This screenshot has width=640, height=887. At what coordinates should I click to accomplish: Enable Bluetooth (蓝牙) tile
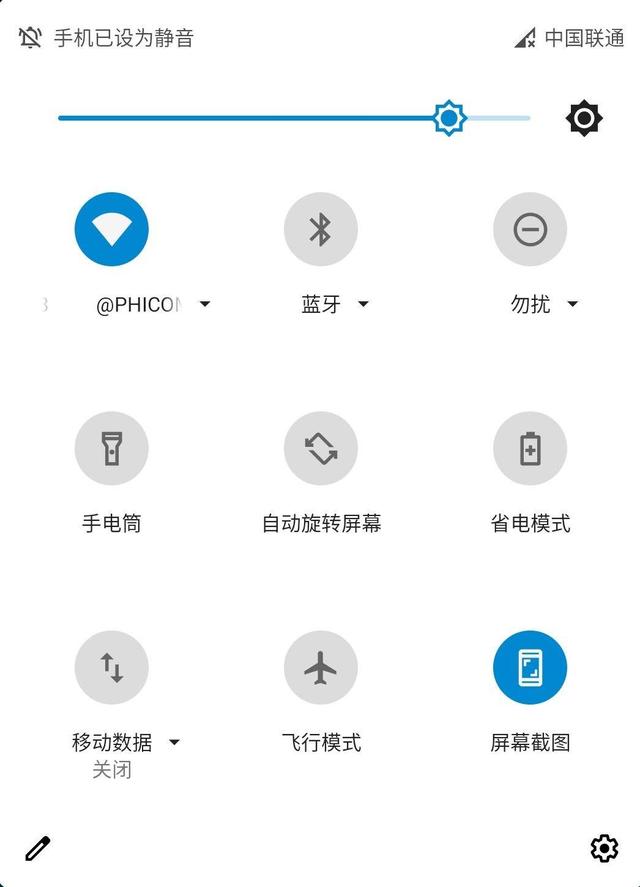pos(320,229)
